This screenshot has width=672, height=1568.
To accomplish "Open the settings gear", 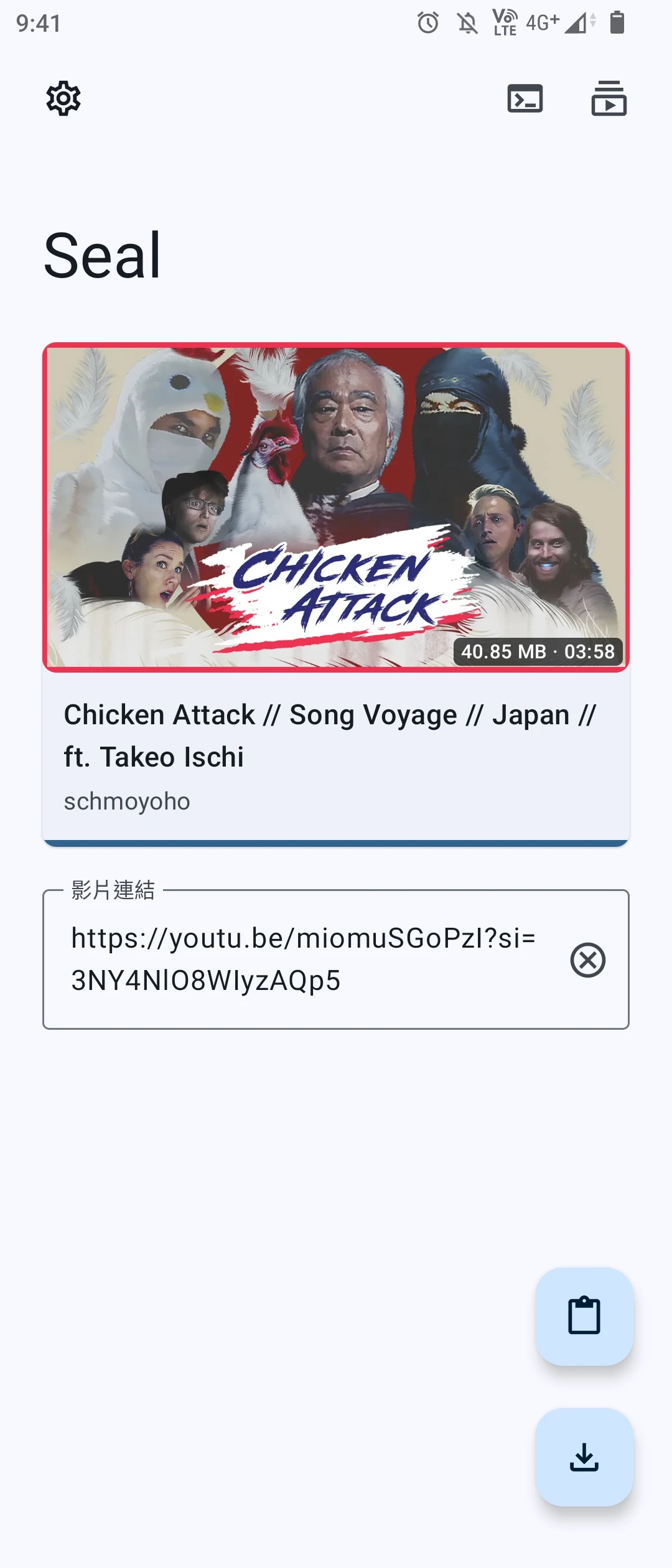I will (63, 98).
